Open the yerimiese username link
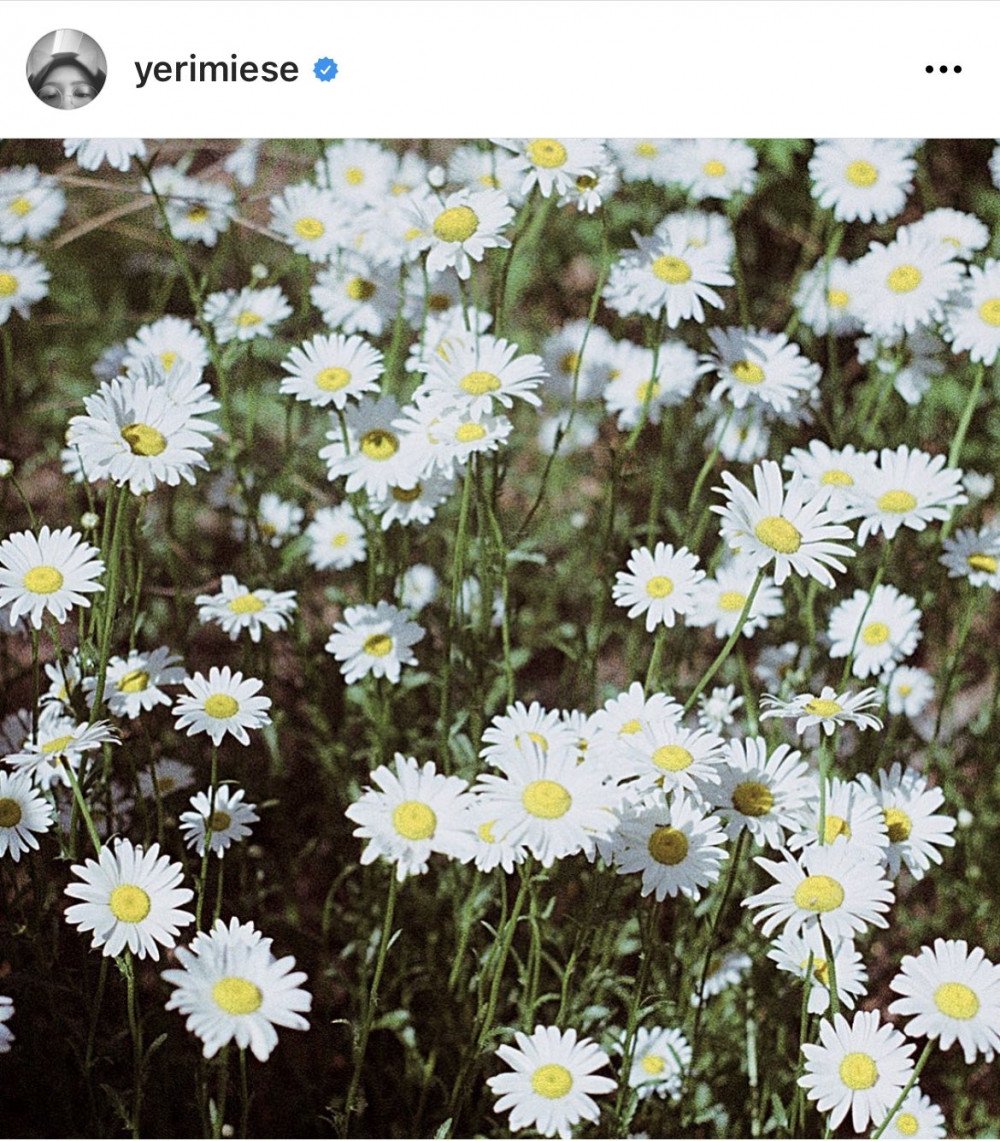1000x1141 pixels. (x=216, y=70)
